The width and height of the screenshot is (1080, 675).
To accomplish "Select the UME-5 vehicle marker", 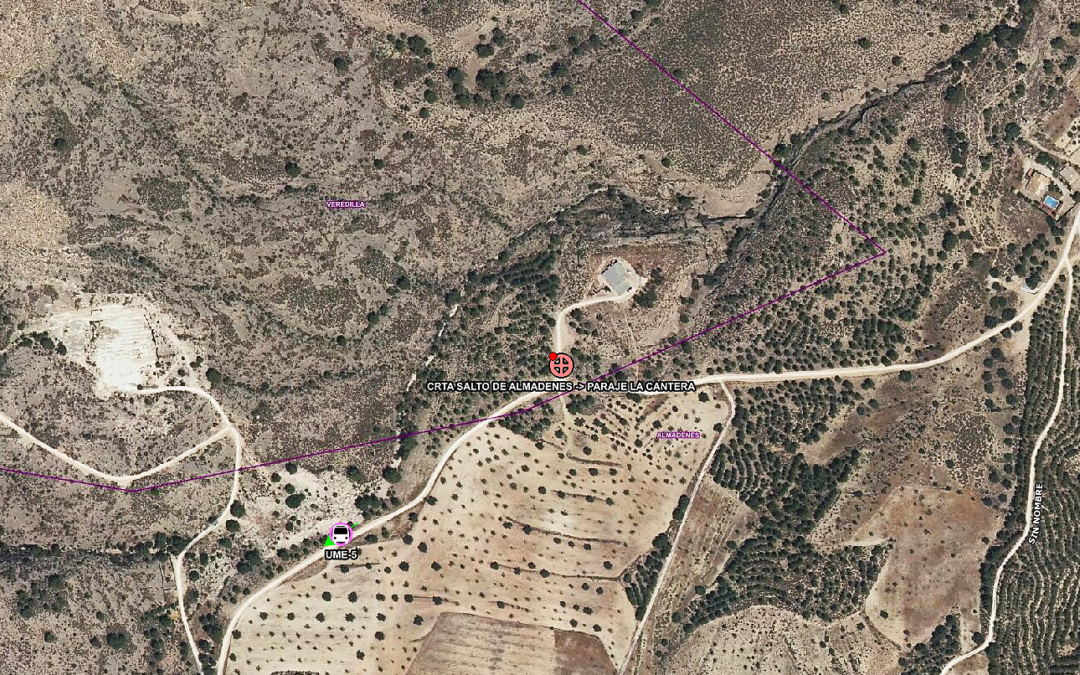I will (341, 533).
